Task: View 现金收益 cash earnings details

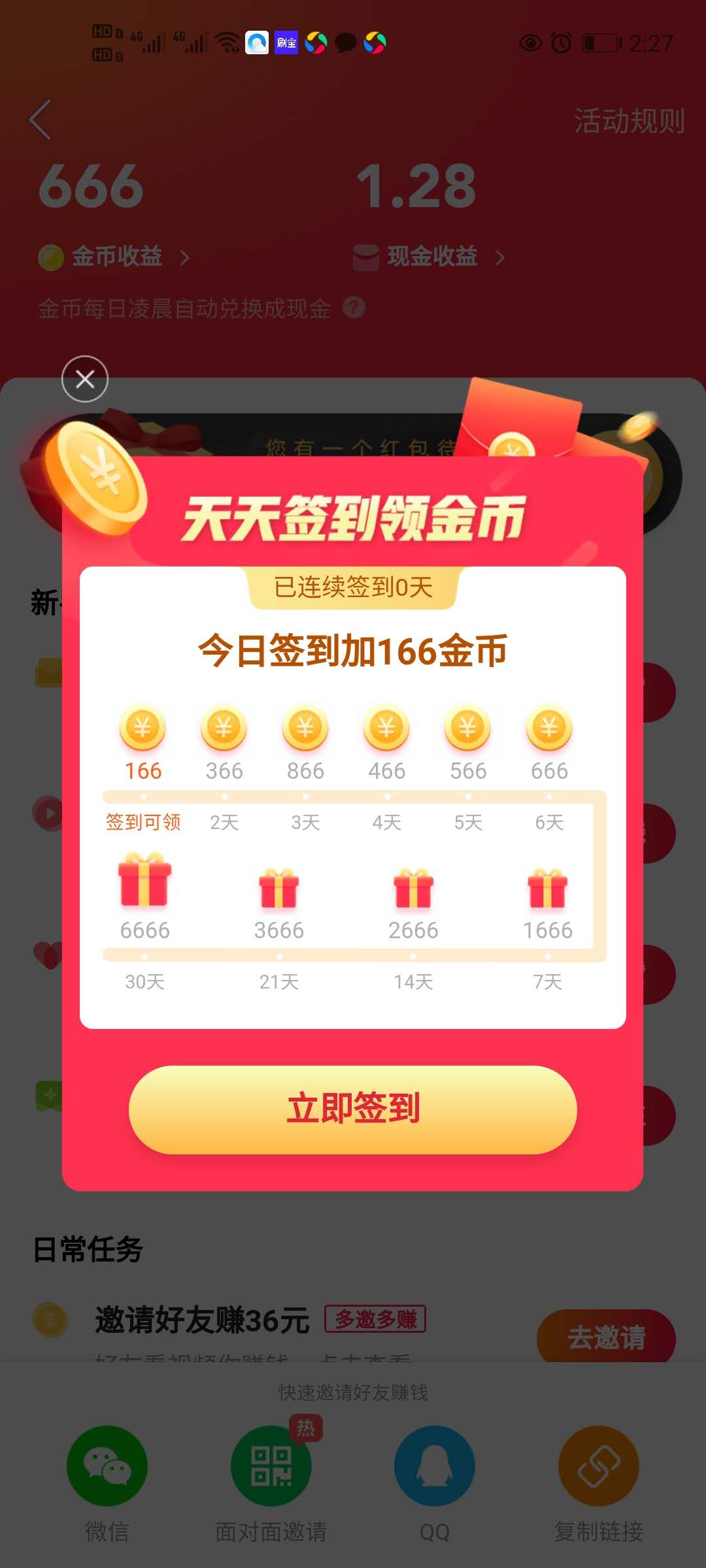Action: click(431, 257)
